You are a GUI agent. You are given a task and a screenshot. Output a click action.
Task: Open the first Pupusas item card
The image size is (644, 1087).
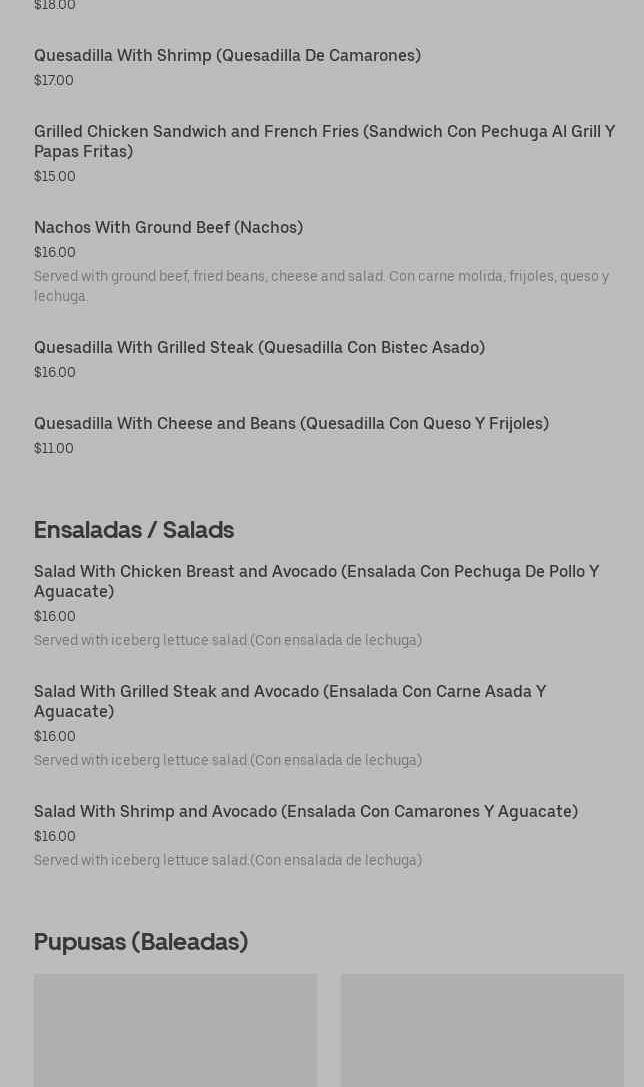[x=175, y=1030]
